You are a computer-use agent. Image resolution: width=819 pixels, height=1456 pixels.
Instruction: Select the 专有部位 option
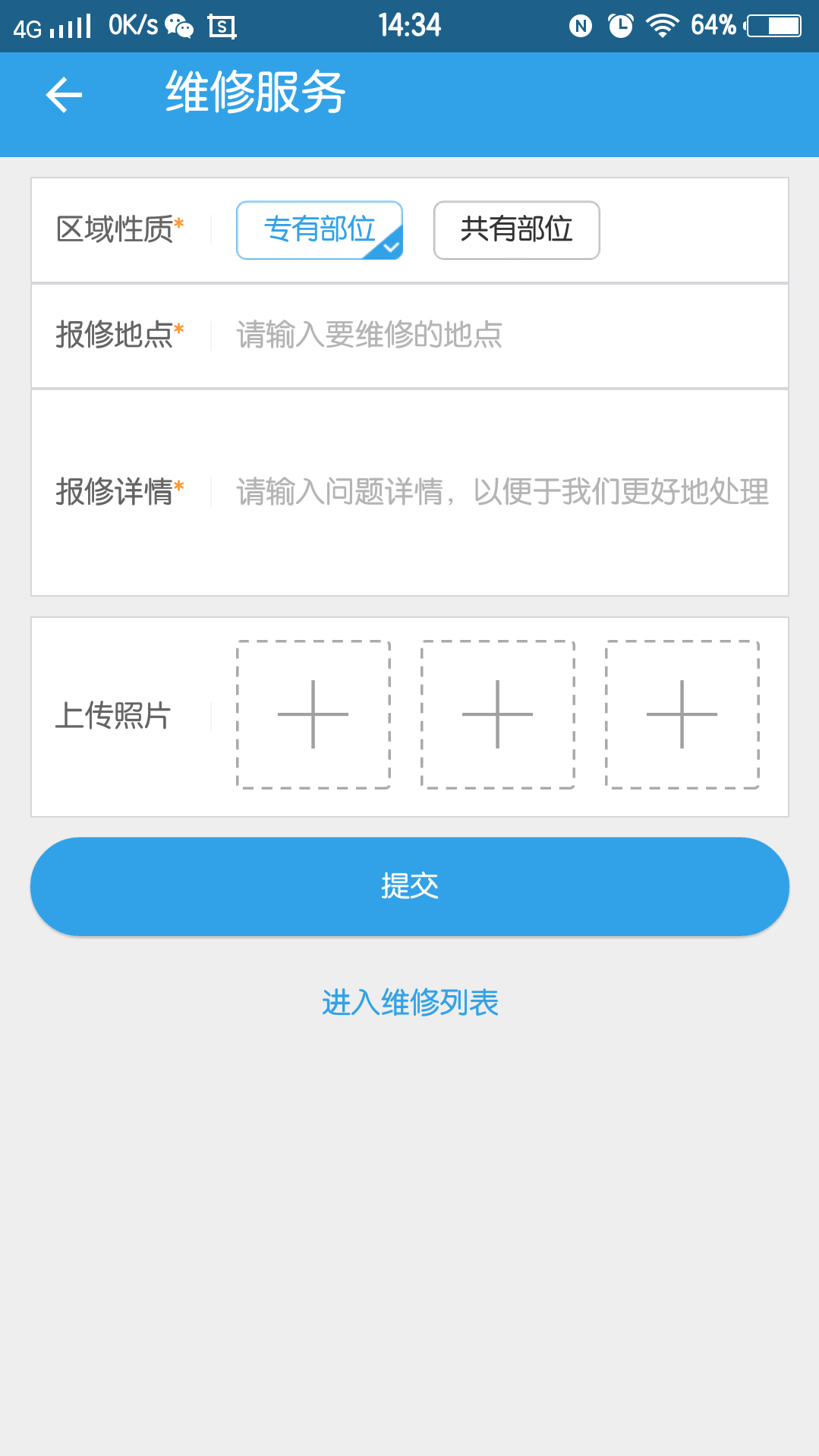319,230
